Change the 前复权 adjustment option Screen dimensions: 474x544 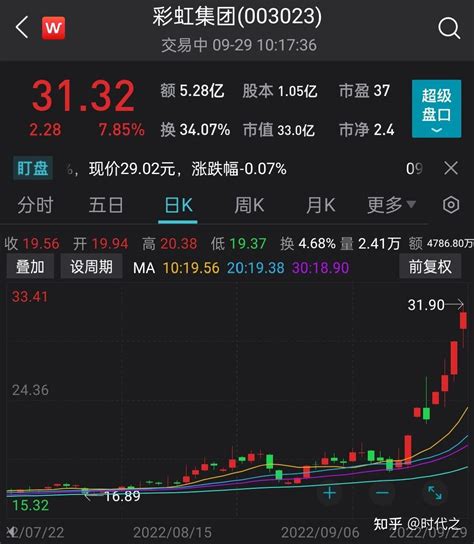(x=430, y=266)
